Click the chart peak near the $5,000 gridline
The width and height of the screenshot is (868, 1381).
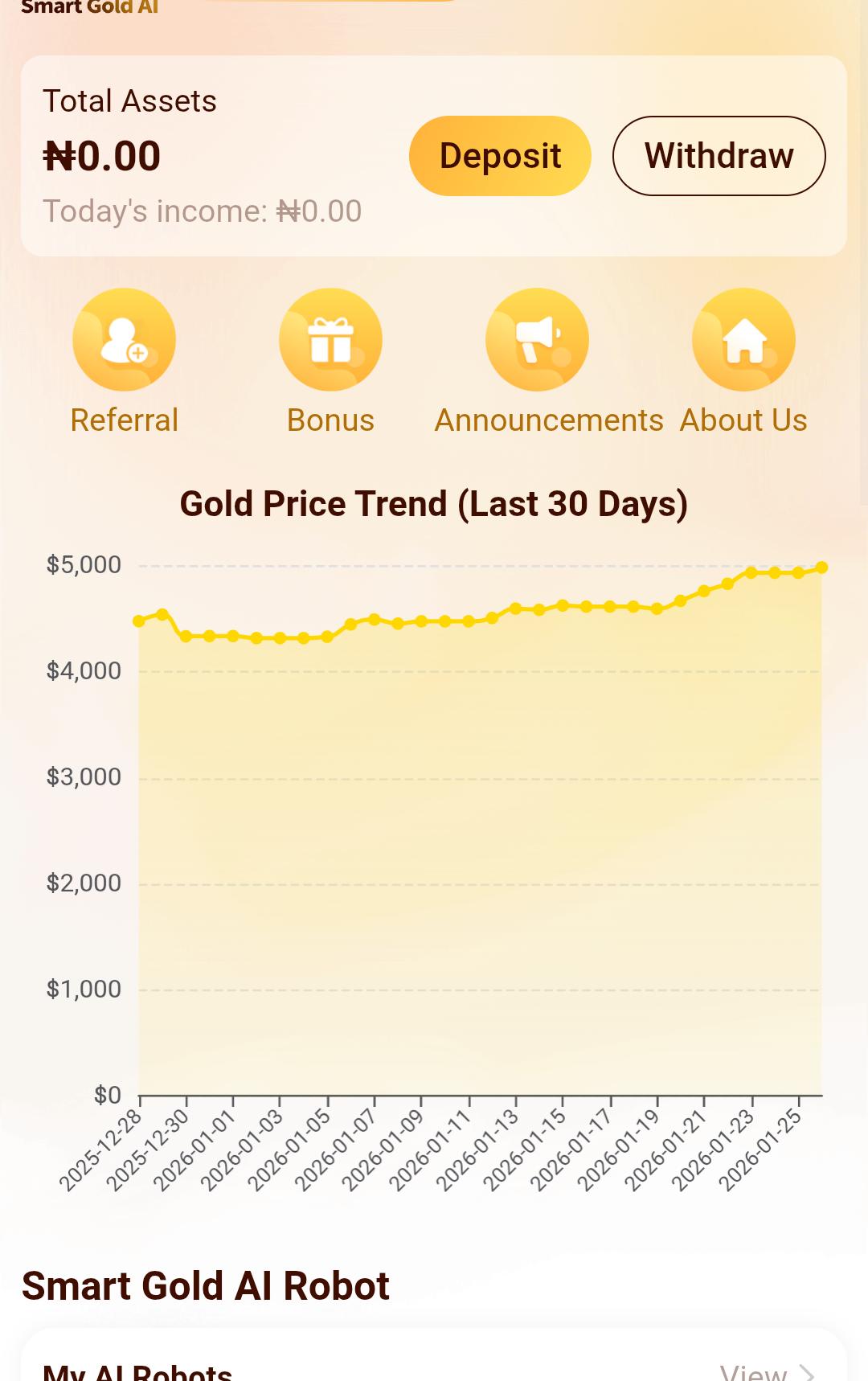click(x=821, y=567)
